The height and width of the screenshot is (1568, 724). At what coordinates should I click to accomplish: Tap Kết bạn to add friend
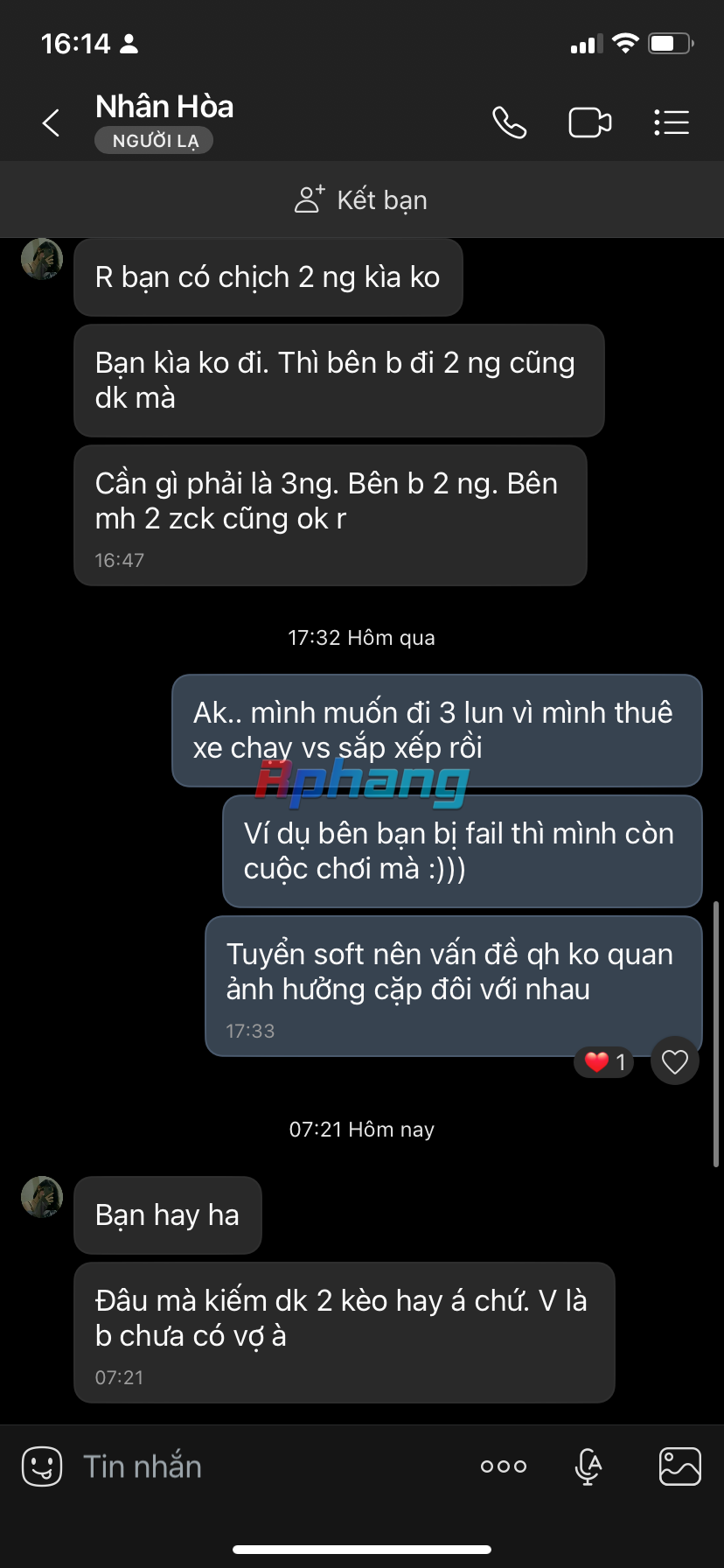[361, 199]
